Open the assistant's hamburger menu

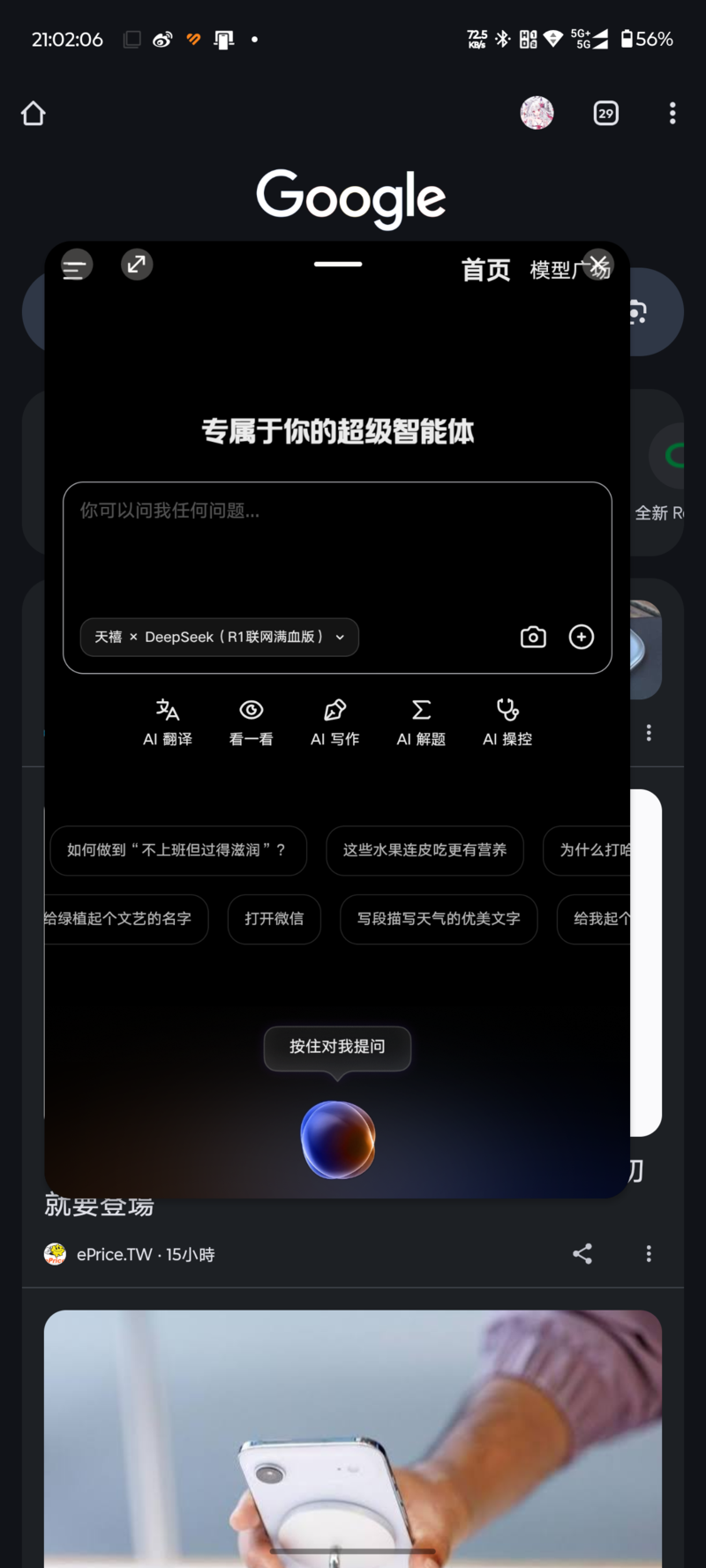77,265
